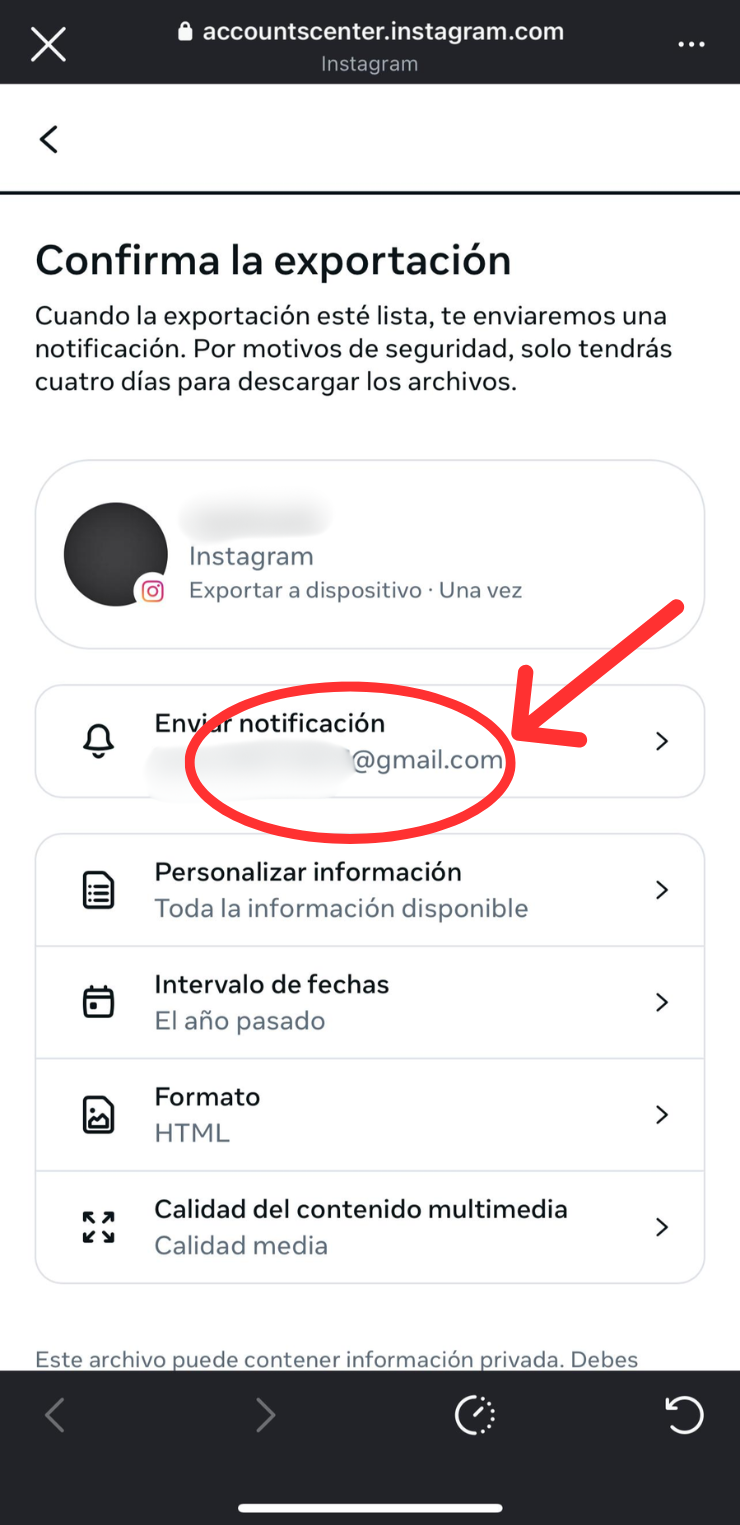Click the bell notification icon
The width and height of the screenshot is (740, 1525).
[97, 740]
